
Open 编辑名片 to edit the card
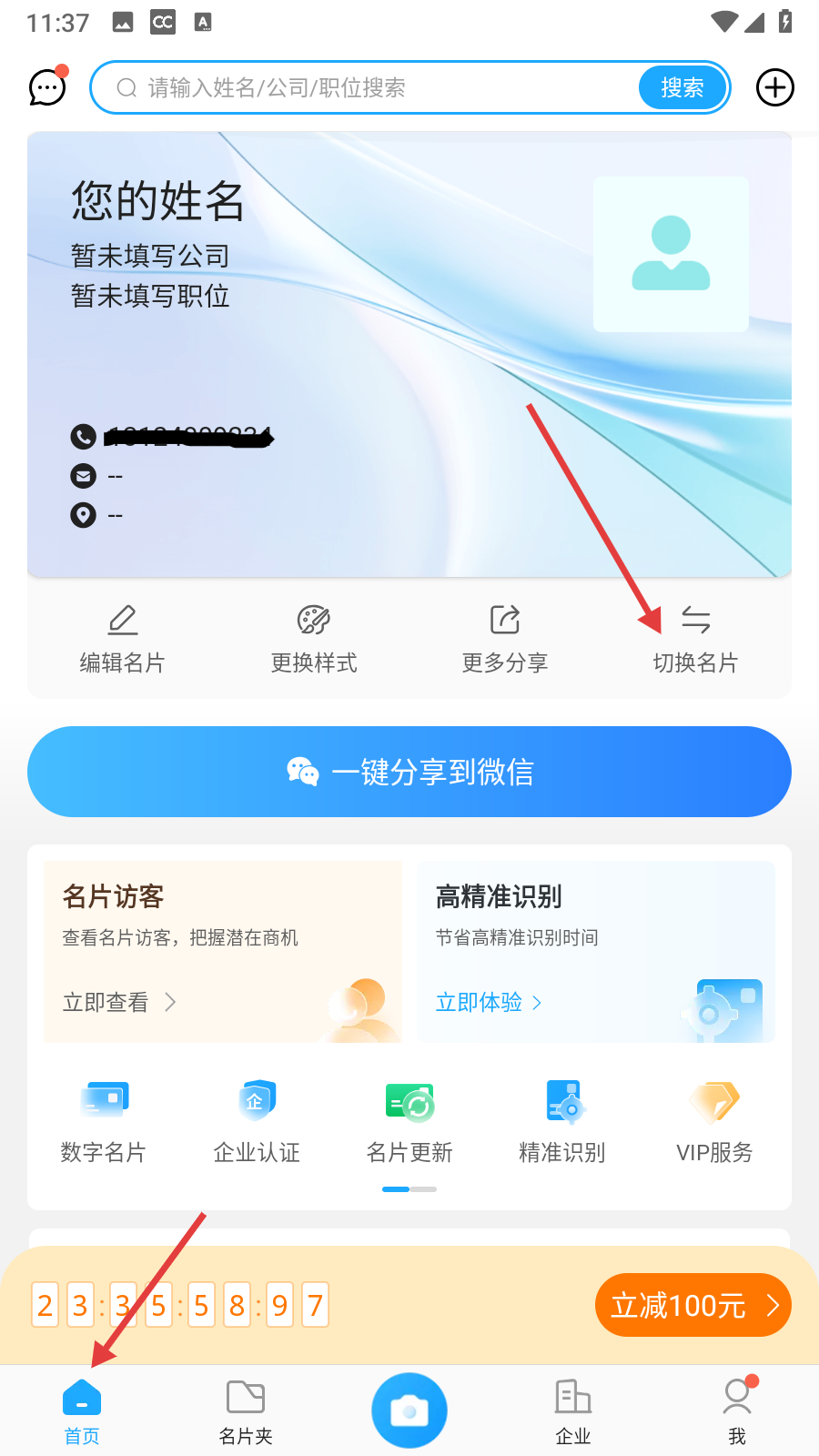click(123, 639)
